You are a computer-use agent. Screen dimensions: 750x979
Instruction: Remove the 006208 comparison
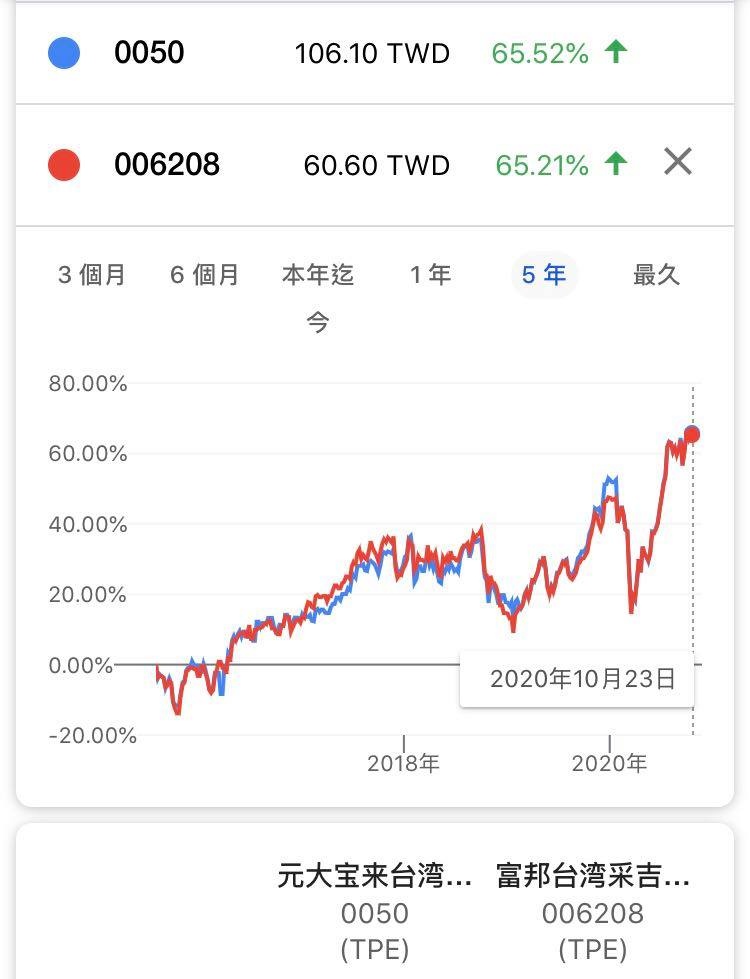click(678, 162)
